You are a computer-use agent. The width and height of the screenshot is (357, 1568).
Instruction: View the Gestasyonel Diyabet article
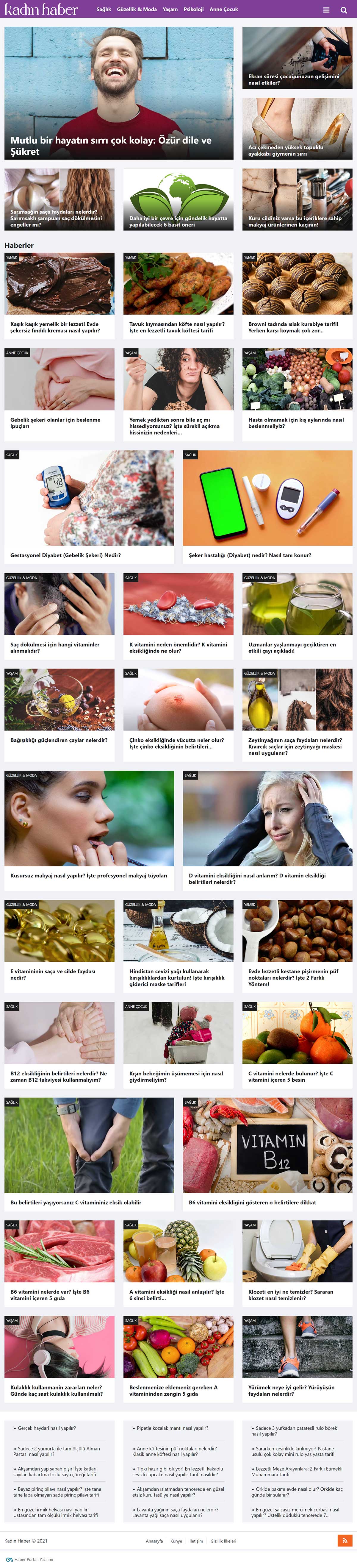[x=66, y=555]
